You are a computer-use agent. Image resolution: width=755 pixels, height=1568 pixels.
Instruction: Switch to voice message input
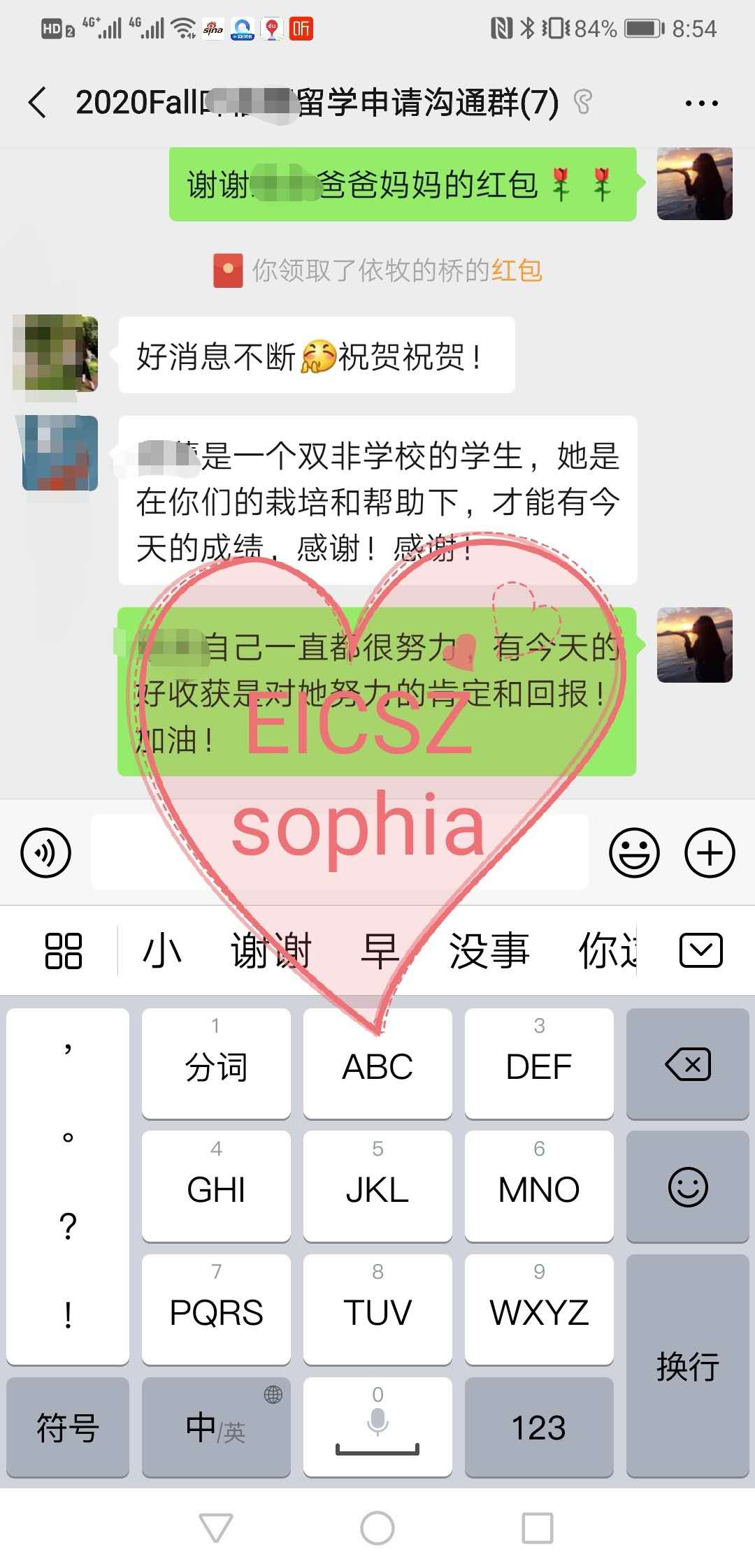[x=46, y=852]
